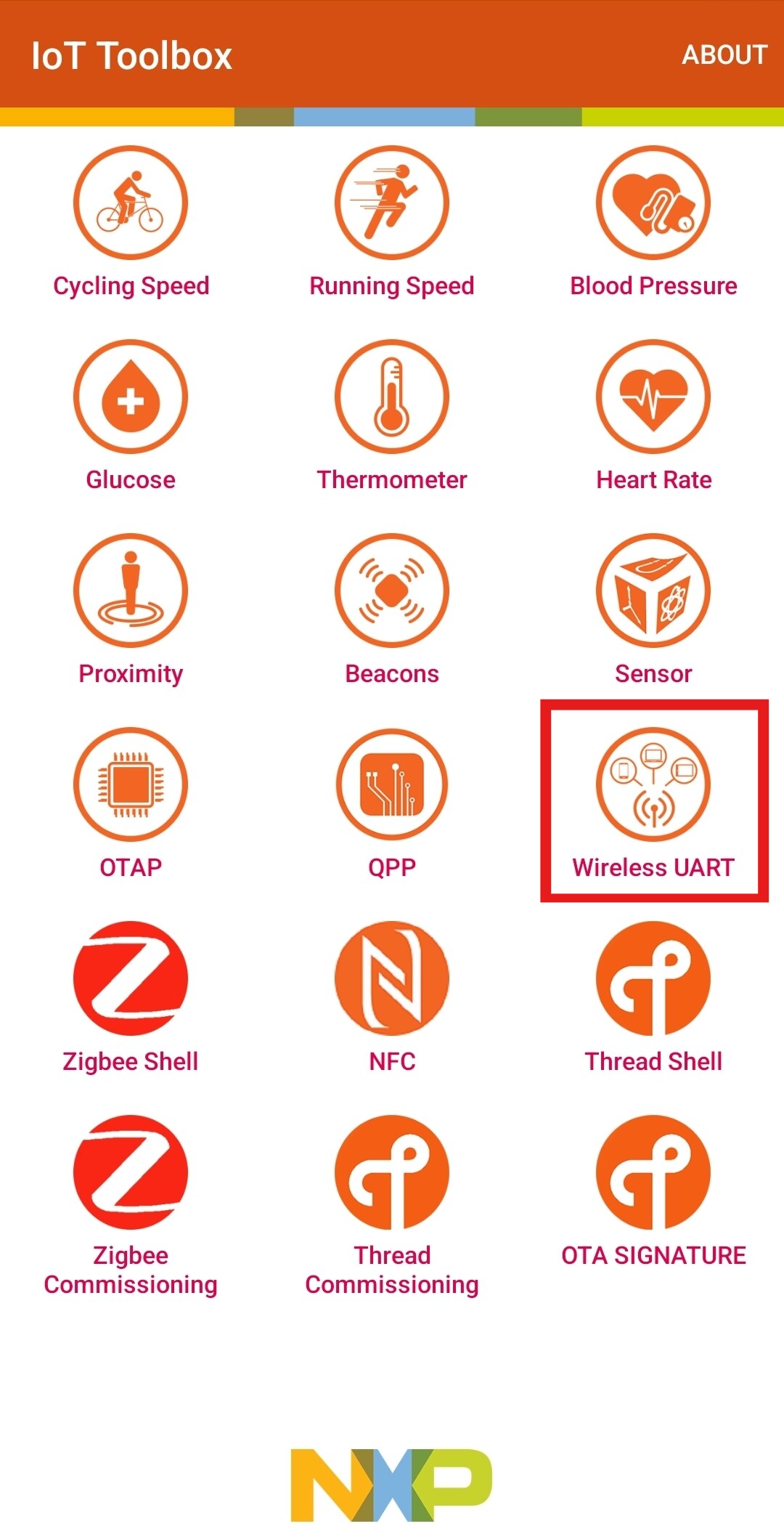This screenshot has height=1537, width=784.
Task: Open Cycling Speed tool
Action: pos(131,203)
